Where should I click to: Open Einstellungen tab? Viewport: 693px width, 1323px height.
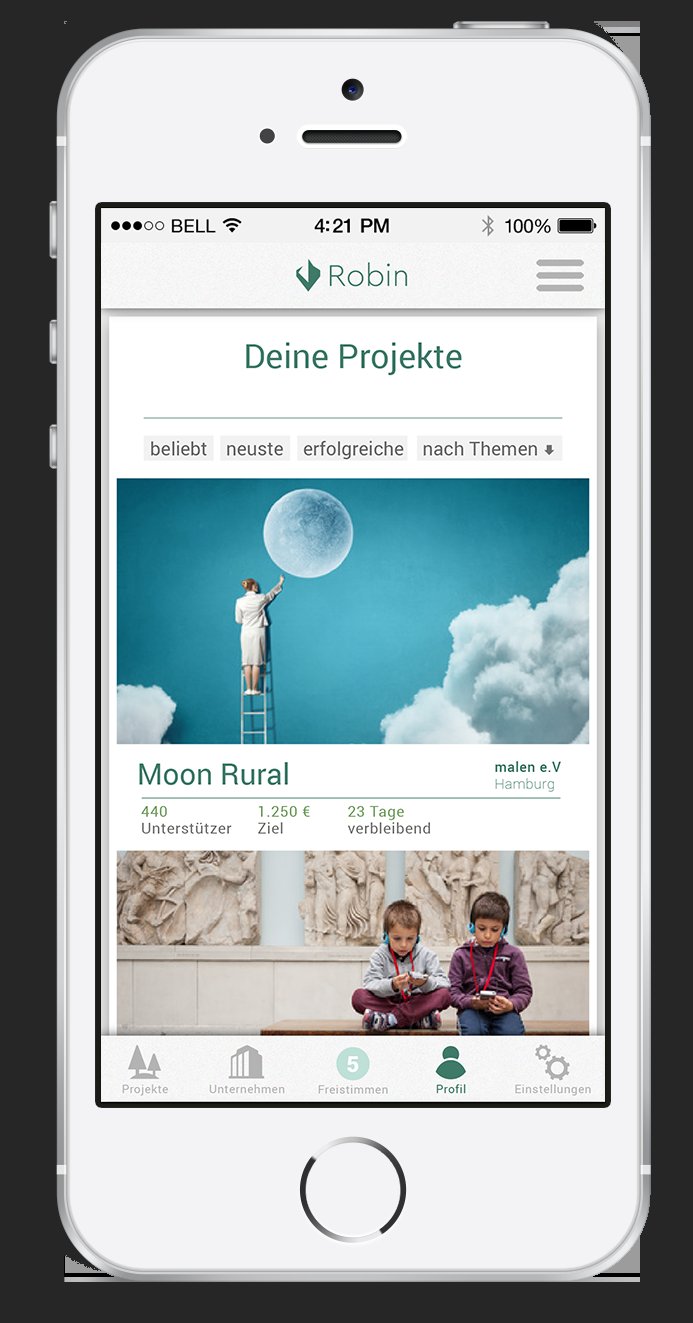pyautogui.click(x=553, y=1070)
